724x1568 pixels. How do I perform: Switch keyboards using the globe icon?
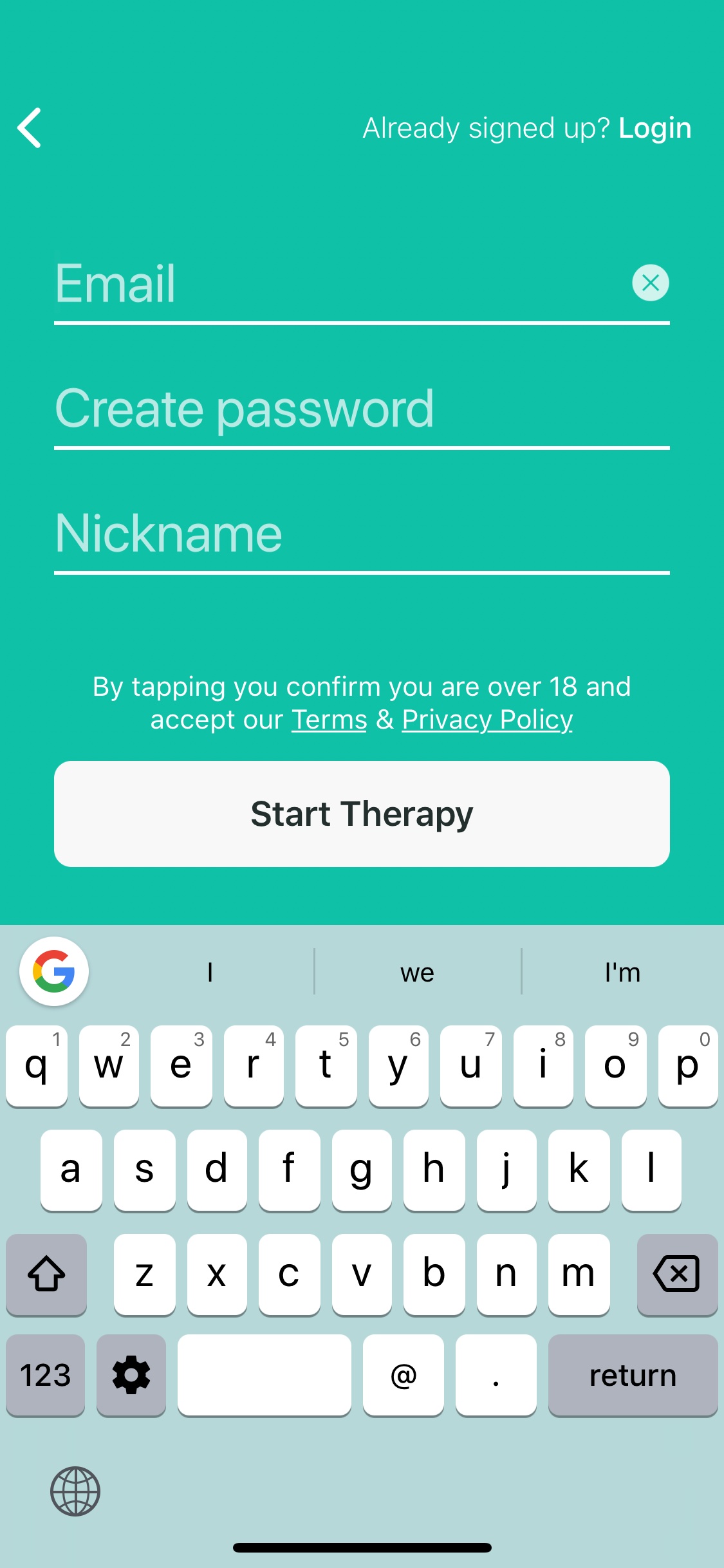pyautogui.click(x=75, y=1490)
